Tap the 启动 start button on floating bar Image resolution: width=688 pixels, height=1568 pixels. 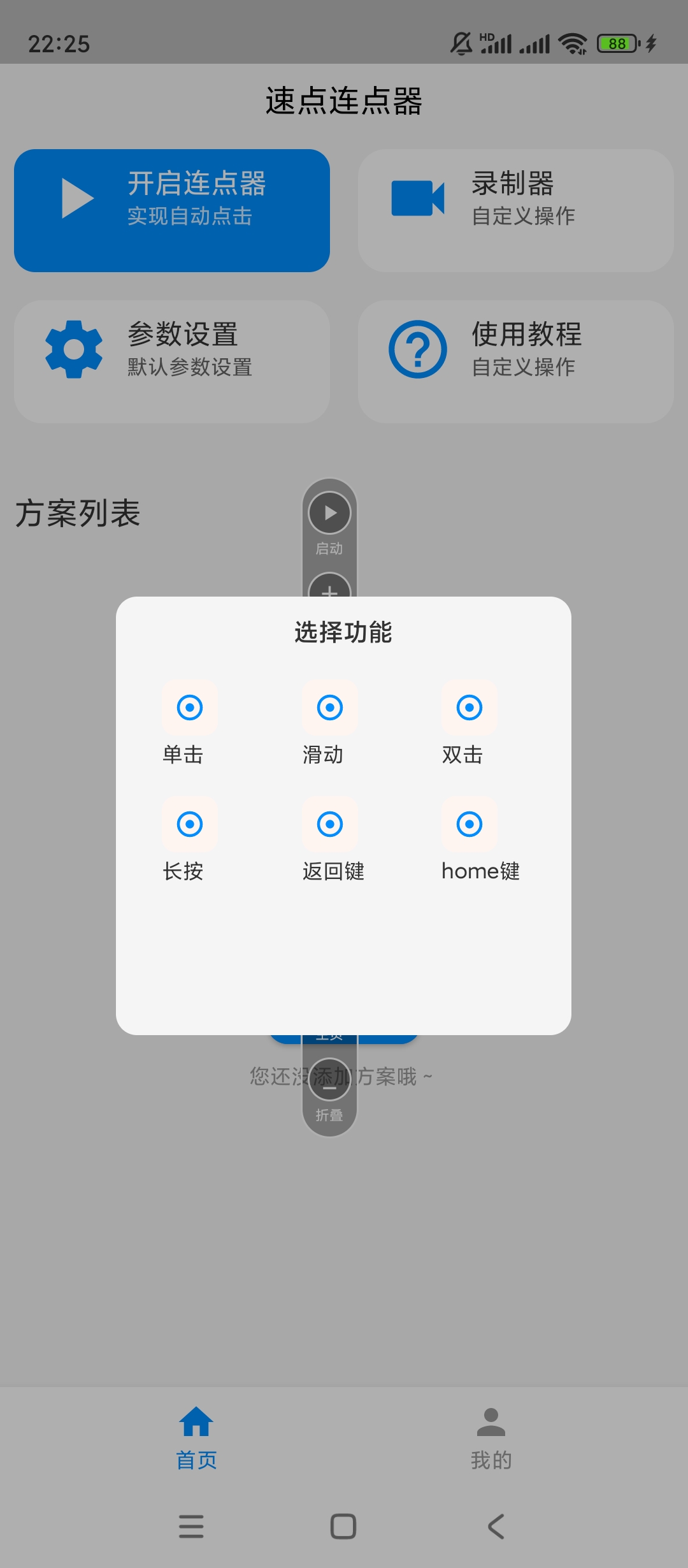click(329, 514)
